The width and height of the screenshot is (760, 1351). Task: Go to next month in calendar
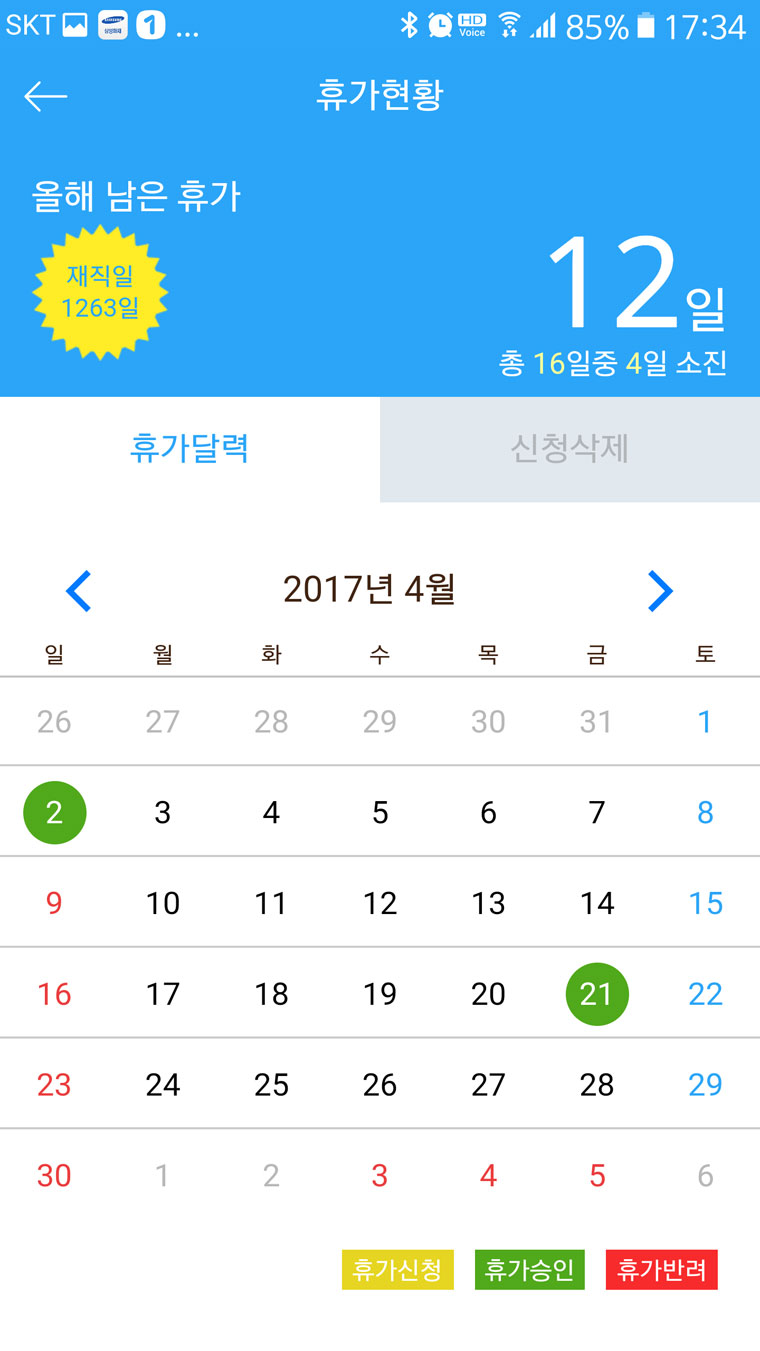(x=660, y=591)
